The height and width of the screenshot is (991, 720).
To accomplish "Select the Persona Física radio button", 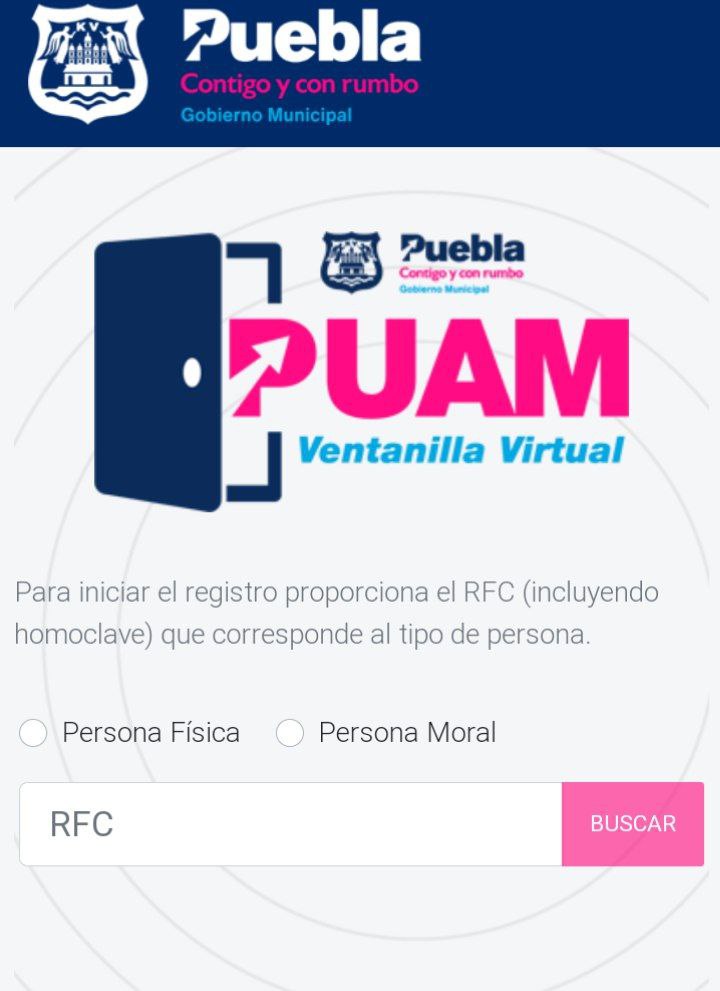I will point(33,733).
